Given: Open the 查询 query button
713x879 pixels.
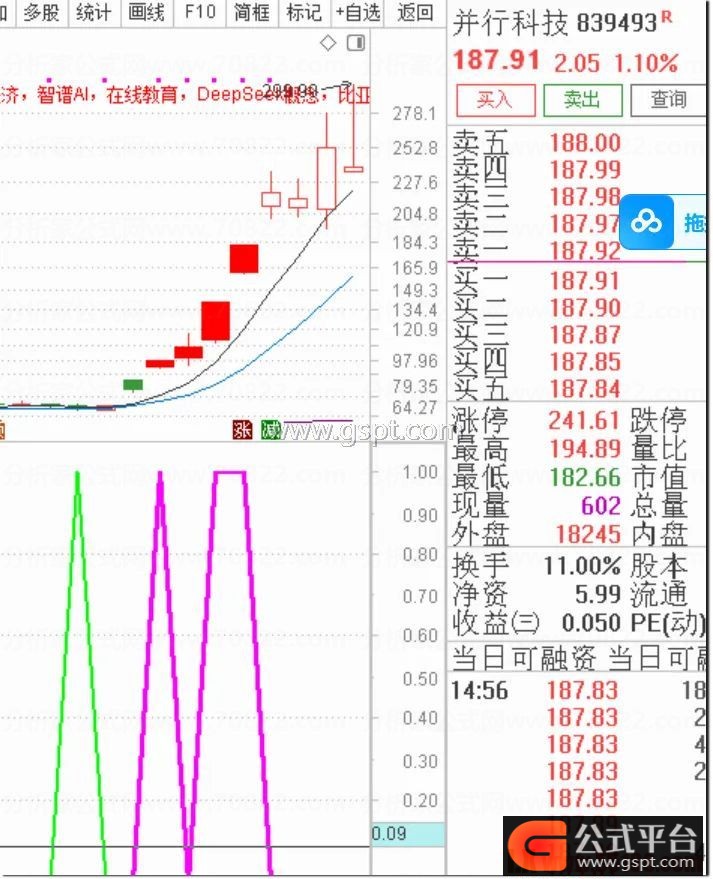Looking at the screenshot, I should pos(668,100).
